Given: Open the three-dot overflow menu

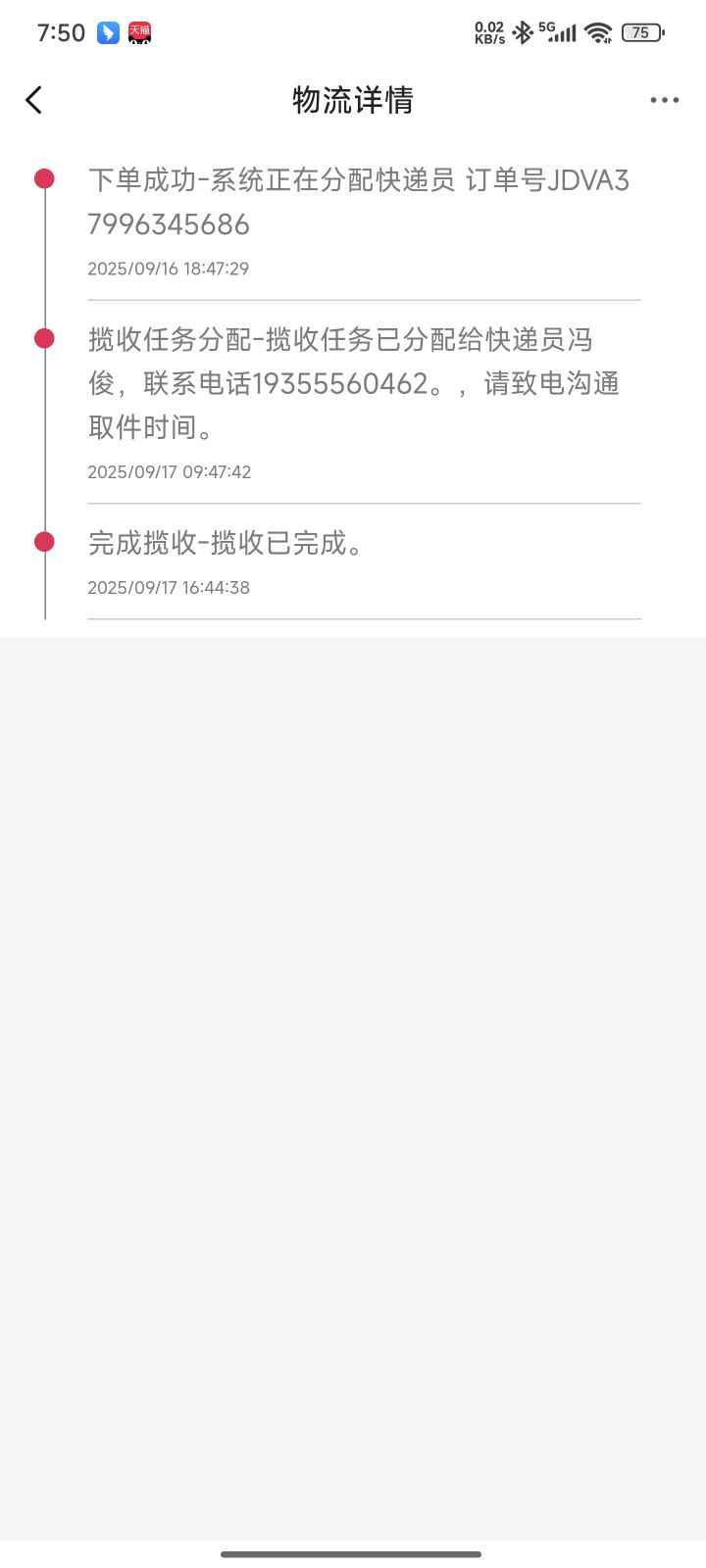Looking at the screenshot, I should coord(664,100).
